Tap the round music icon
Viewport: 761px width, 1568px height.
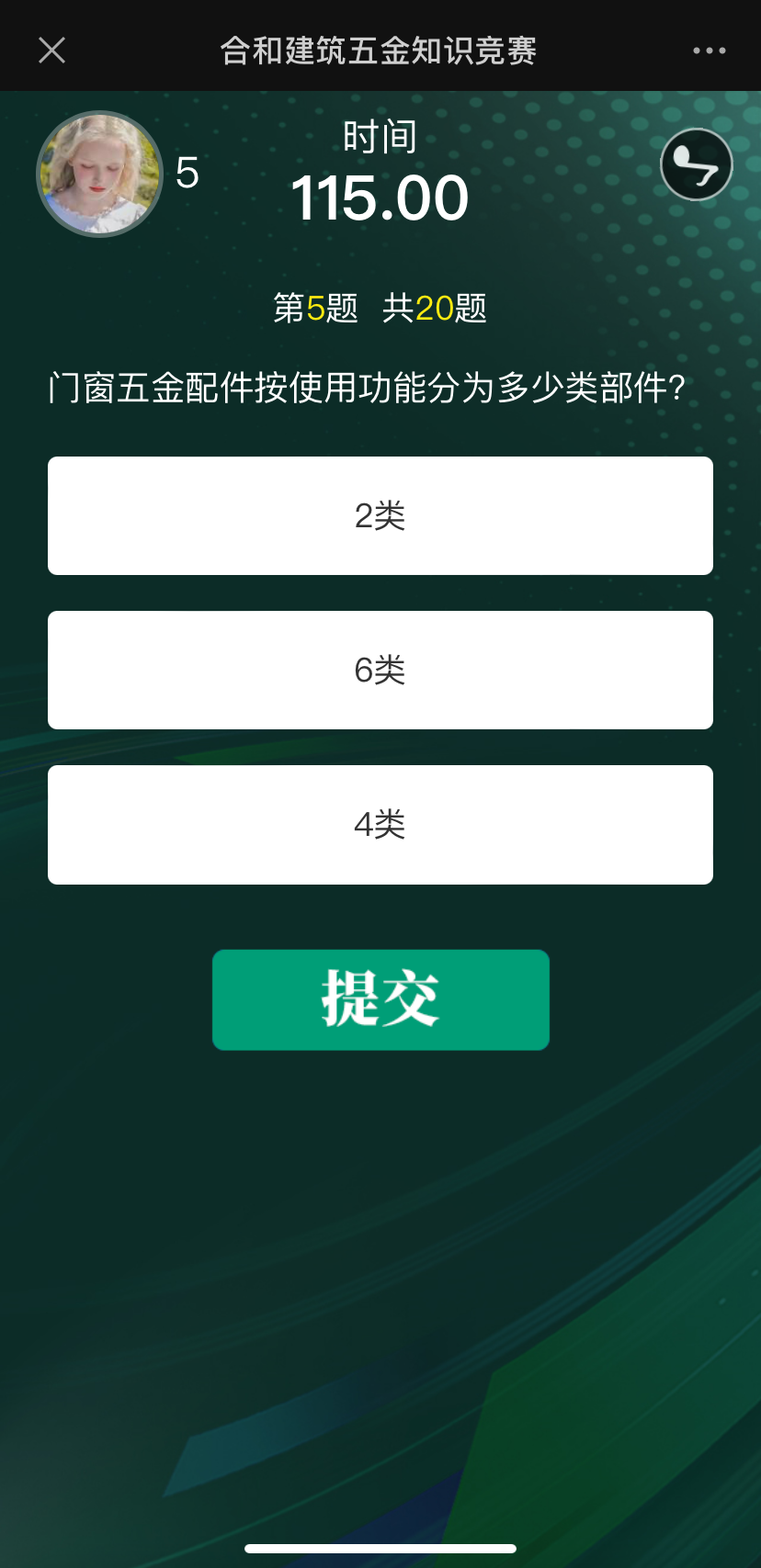tap(697, 164)
